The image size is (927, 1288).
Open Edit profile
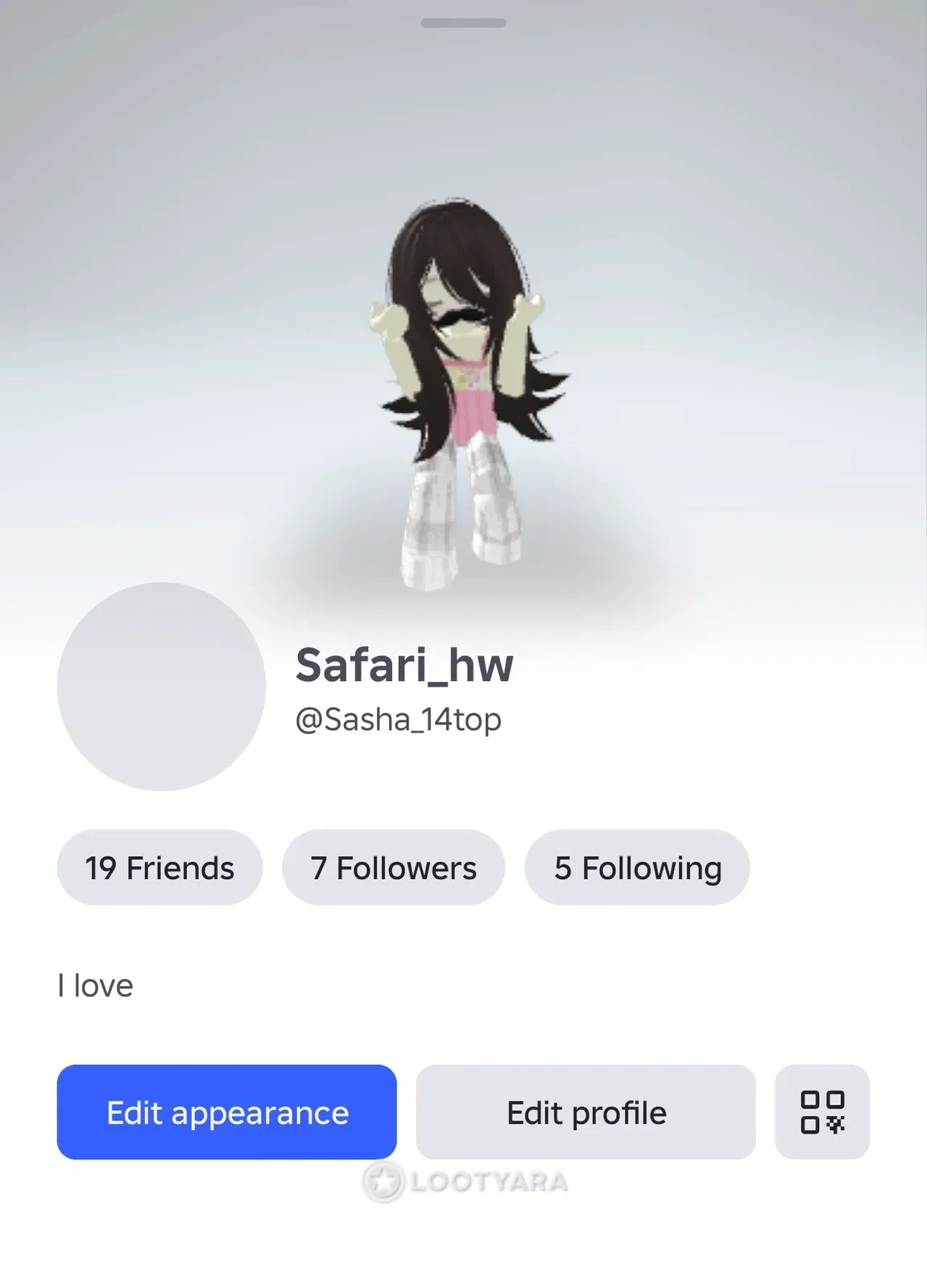pos(586,1112)
